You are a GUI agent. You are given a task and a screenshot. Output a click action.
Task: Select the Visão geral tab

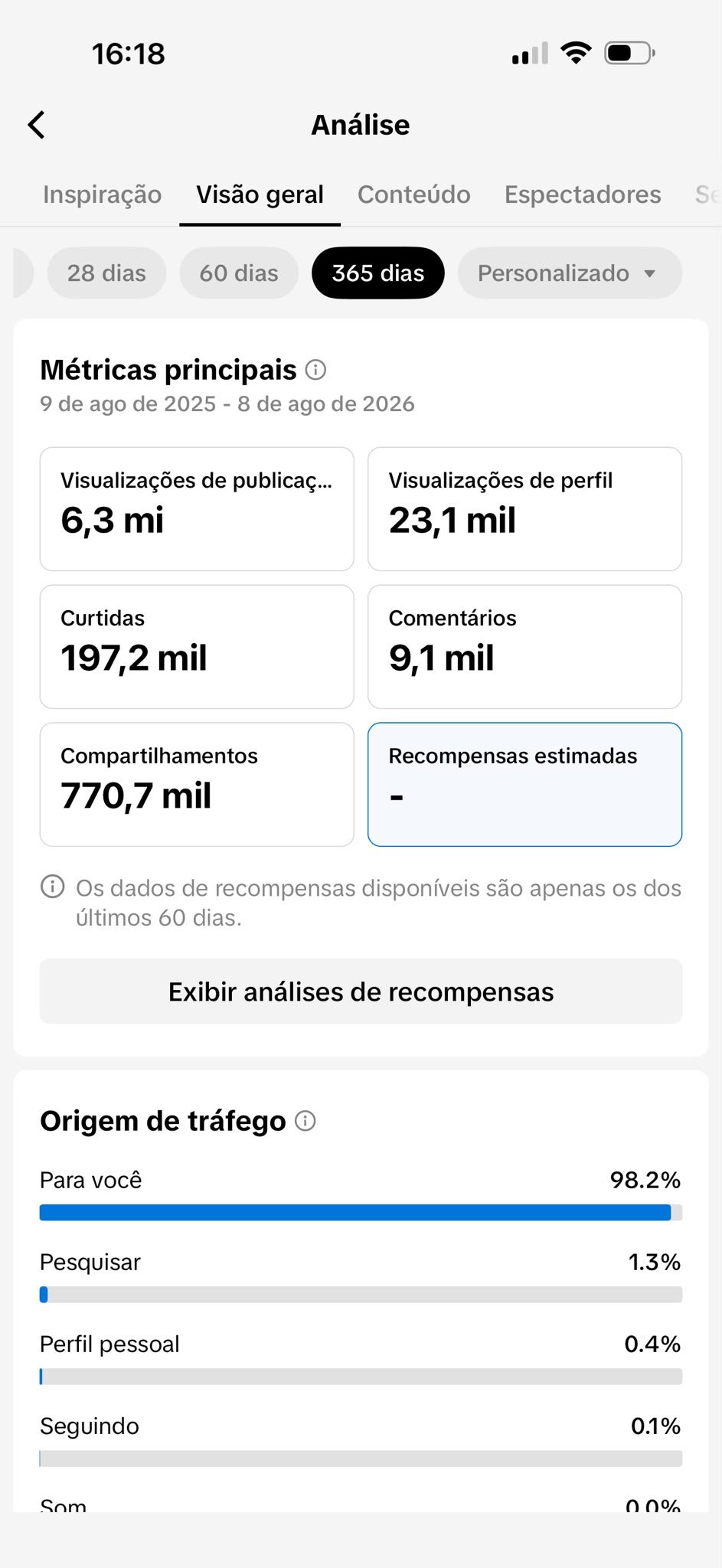260,194
